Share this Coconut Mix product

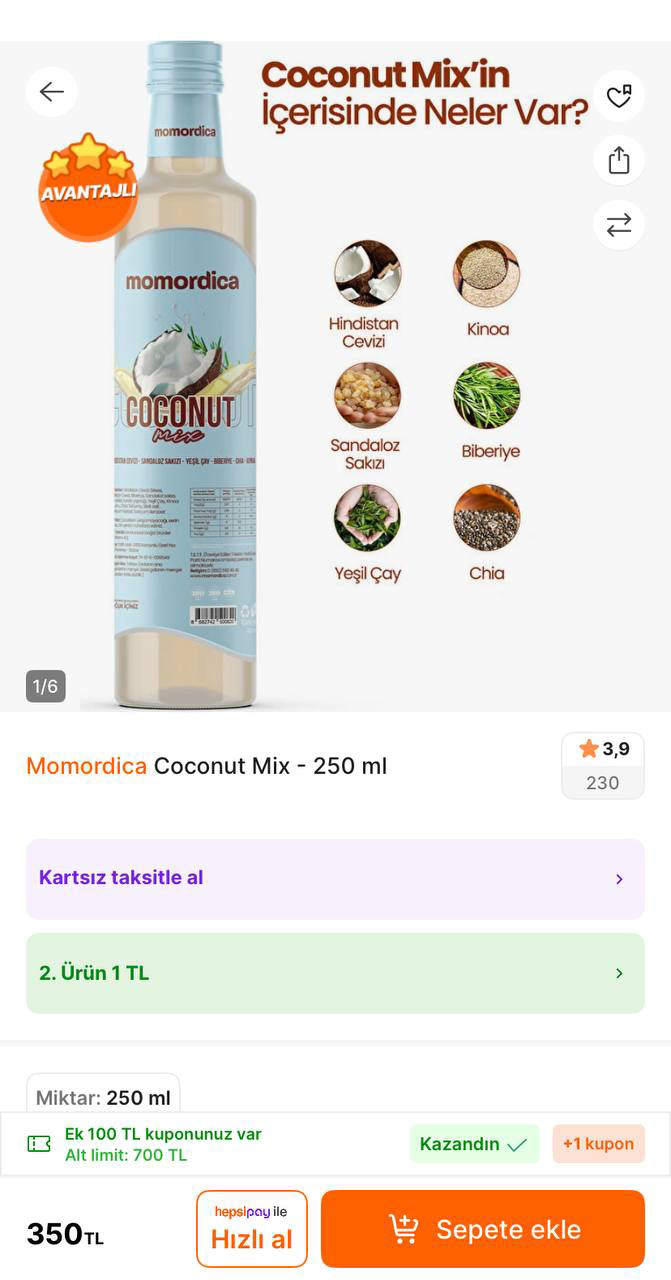pyautogui.click(x=619, y=160)
